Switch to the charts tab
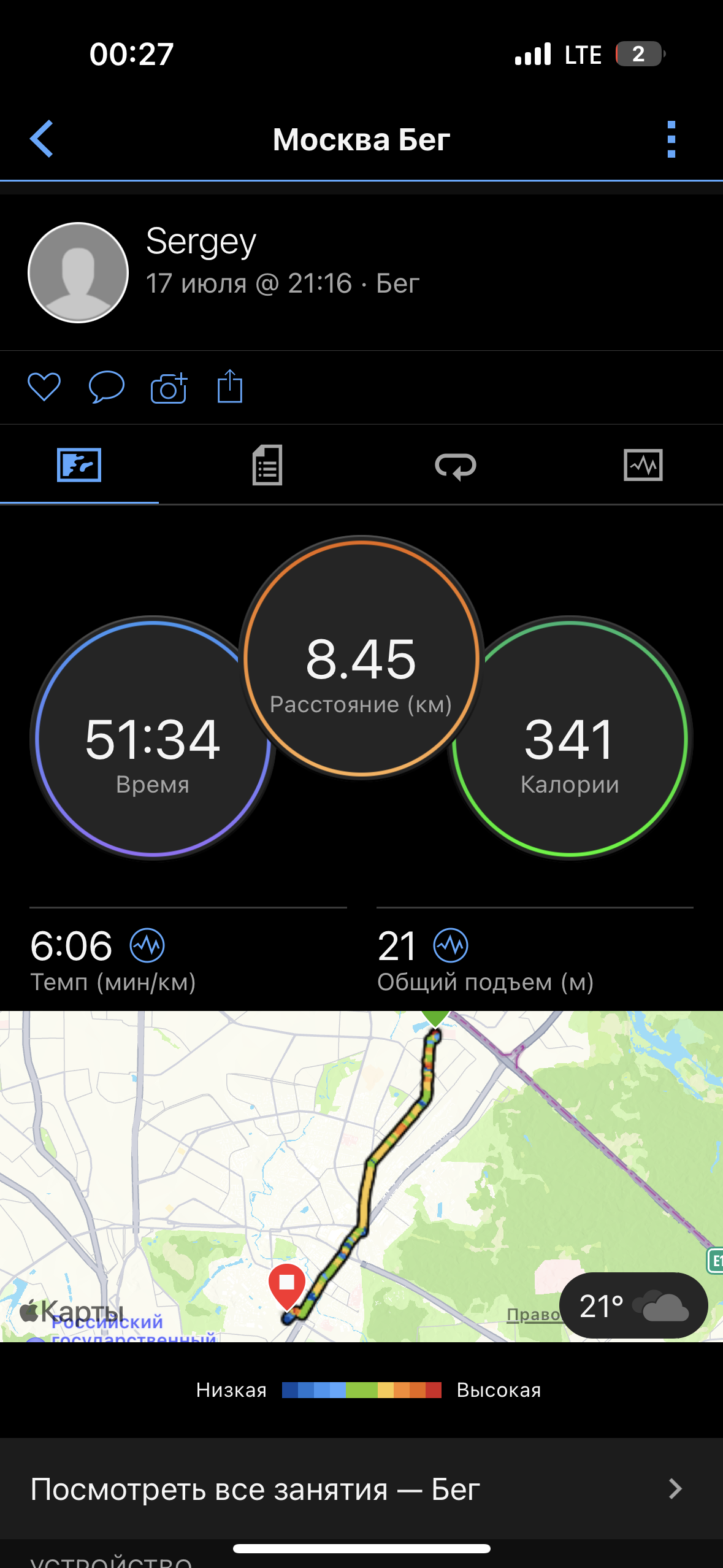The image size is (723, 1568). tap(643, 465)
